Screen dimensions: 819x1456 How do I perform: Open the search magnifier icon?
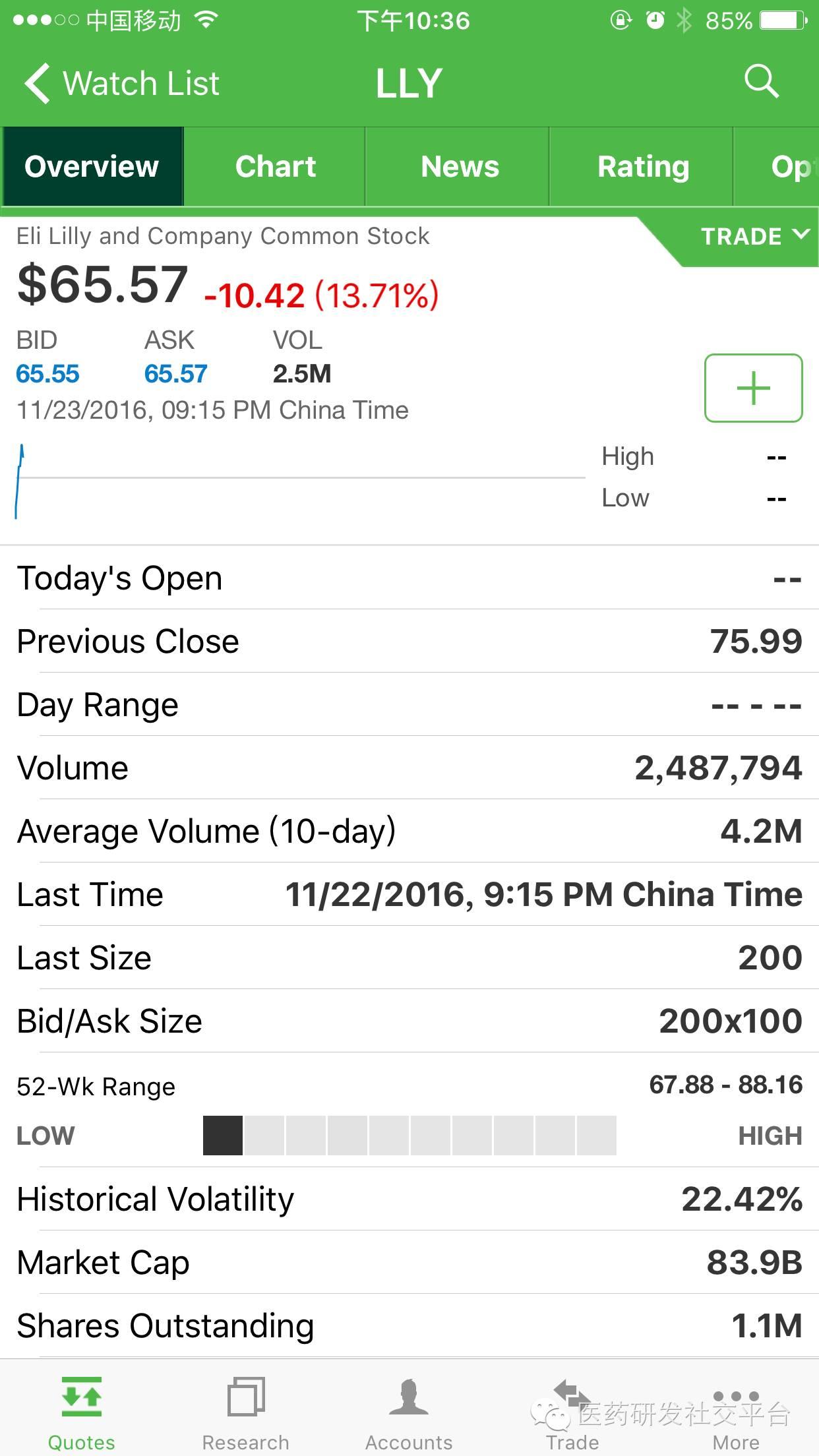click(x=761, y=82)
